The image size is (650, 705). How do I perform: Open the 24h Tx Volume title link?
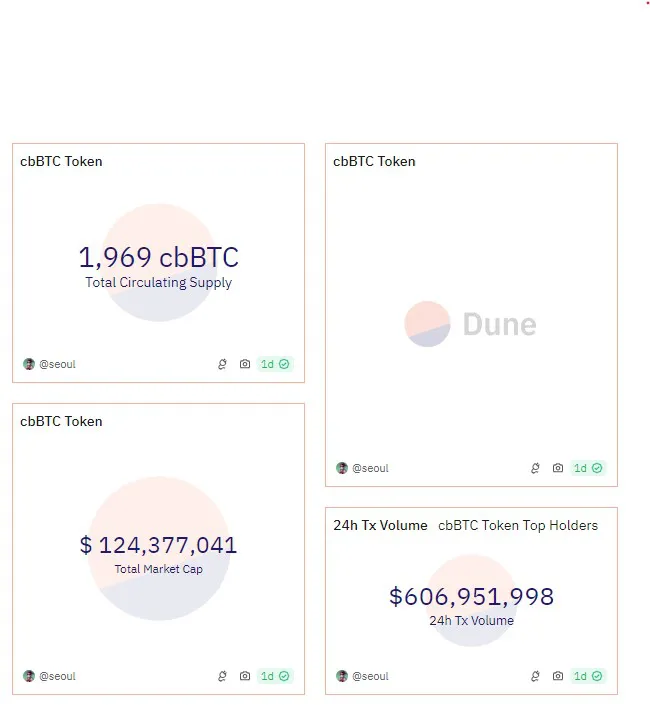click(x=380, y=525)
